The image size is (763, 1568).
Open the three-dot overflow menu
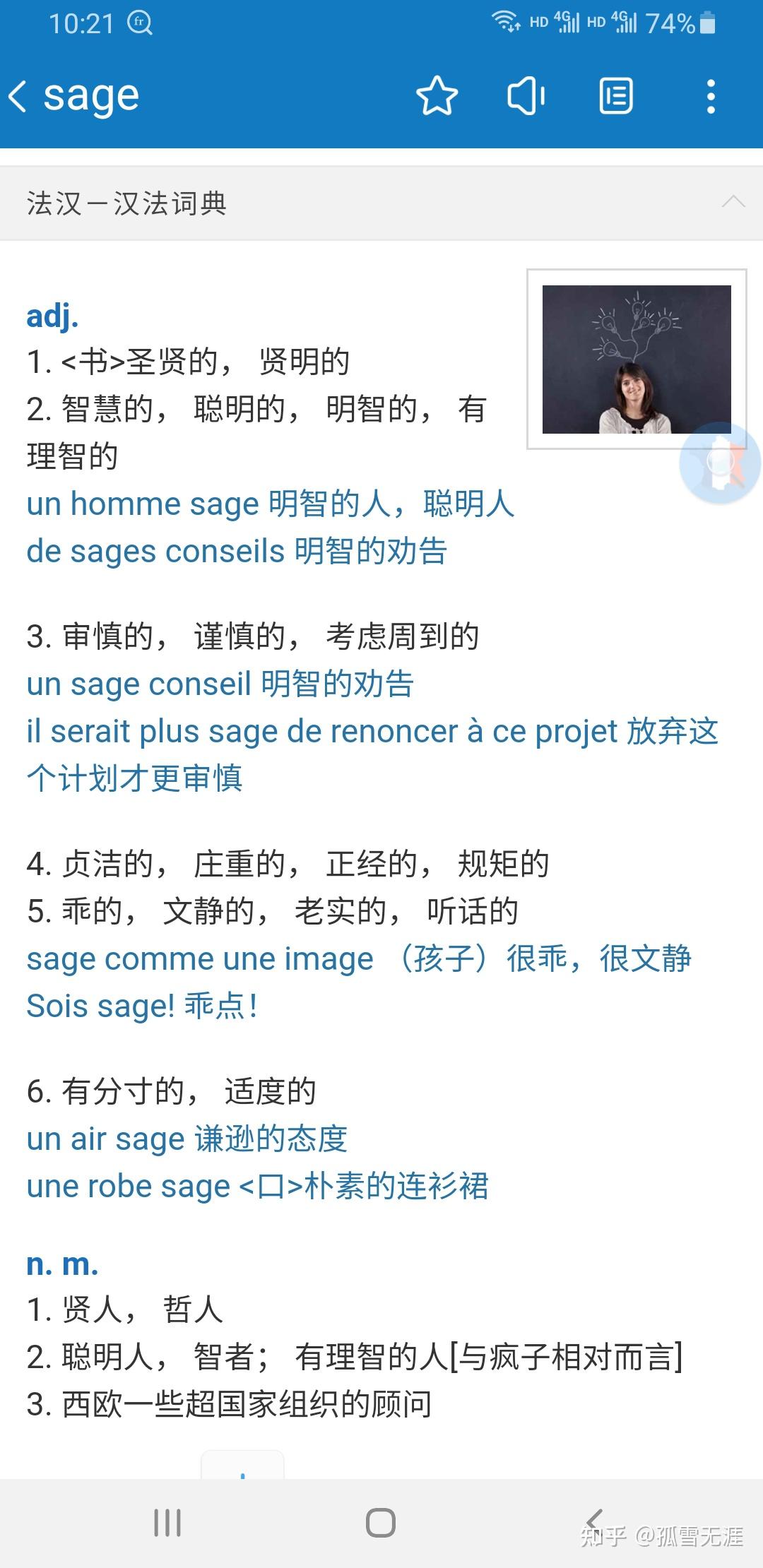pos(710,98)
